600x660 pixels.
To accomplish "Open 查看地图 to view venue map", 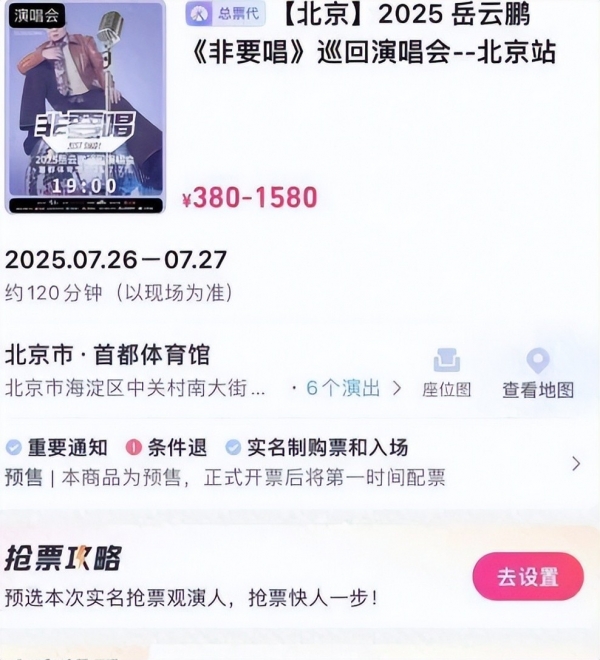I will [x=538, y=373].
